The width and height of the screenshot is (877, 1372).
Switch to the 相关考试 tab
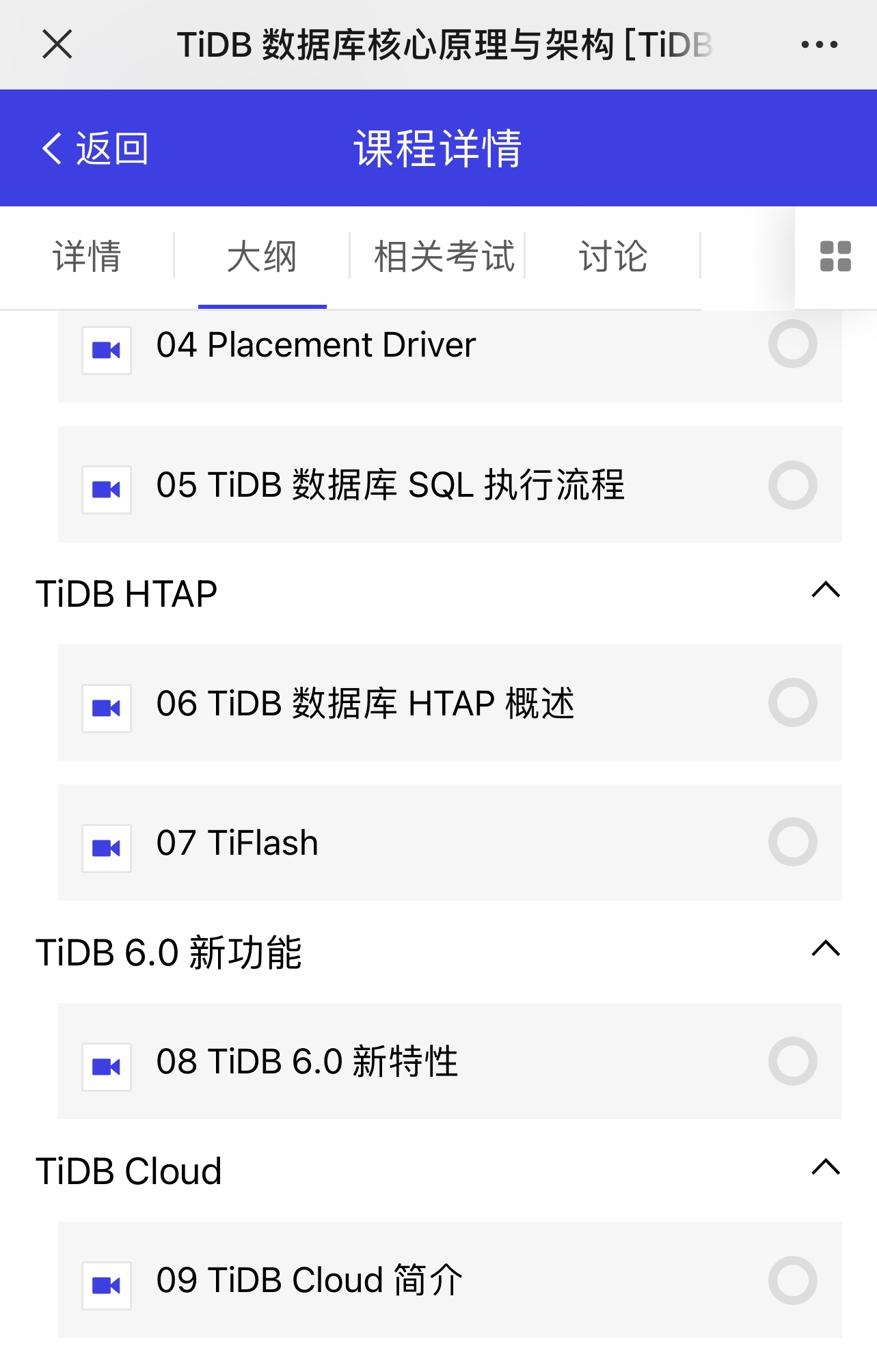tap(444, 257)
